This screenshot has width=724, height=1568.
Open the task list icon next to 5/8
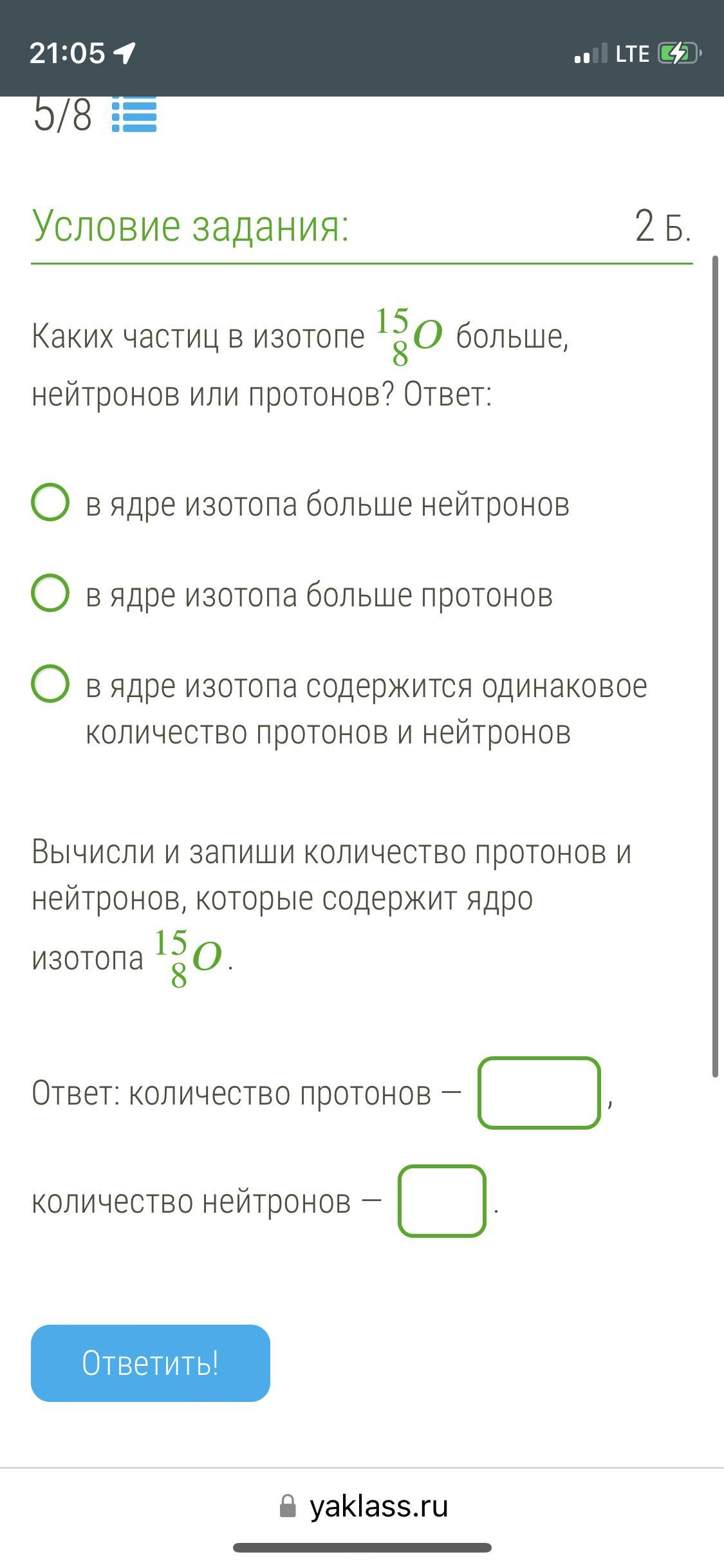134,115
